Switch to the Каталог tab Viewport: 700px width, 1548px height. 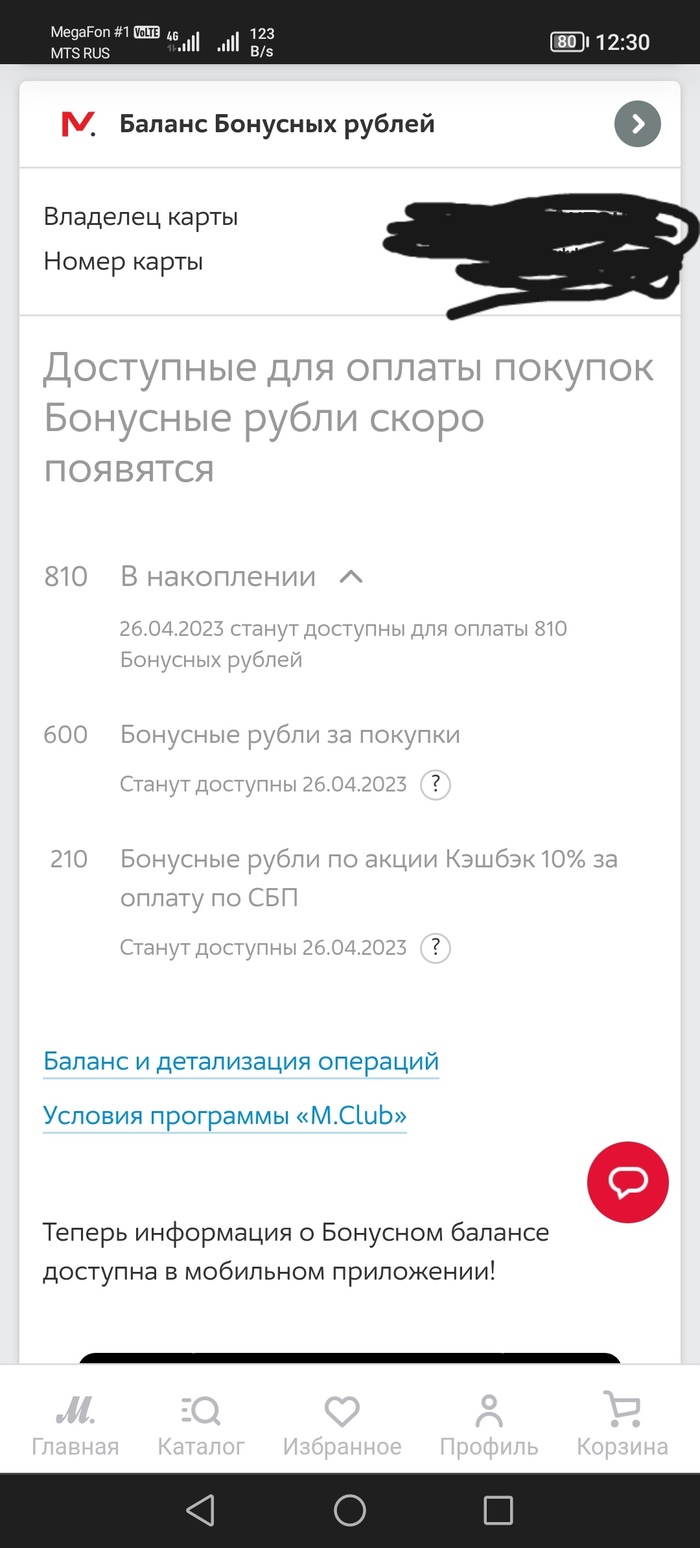pos(201,1426)
